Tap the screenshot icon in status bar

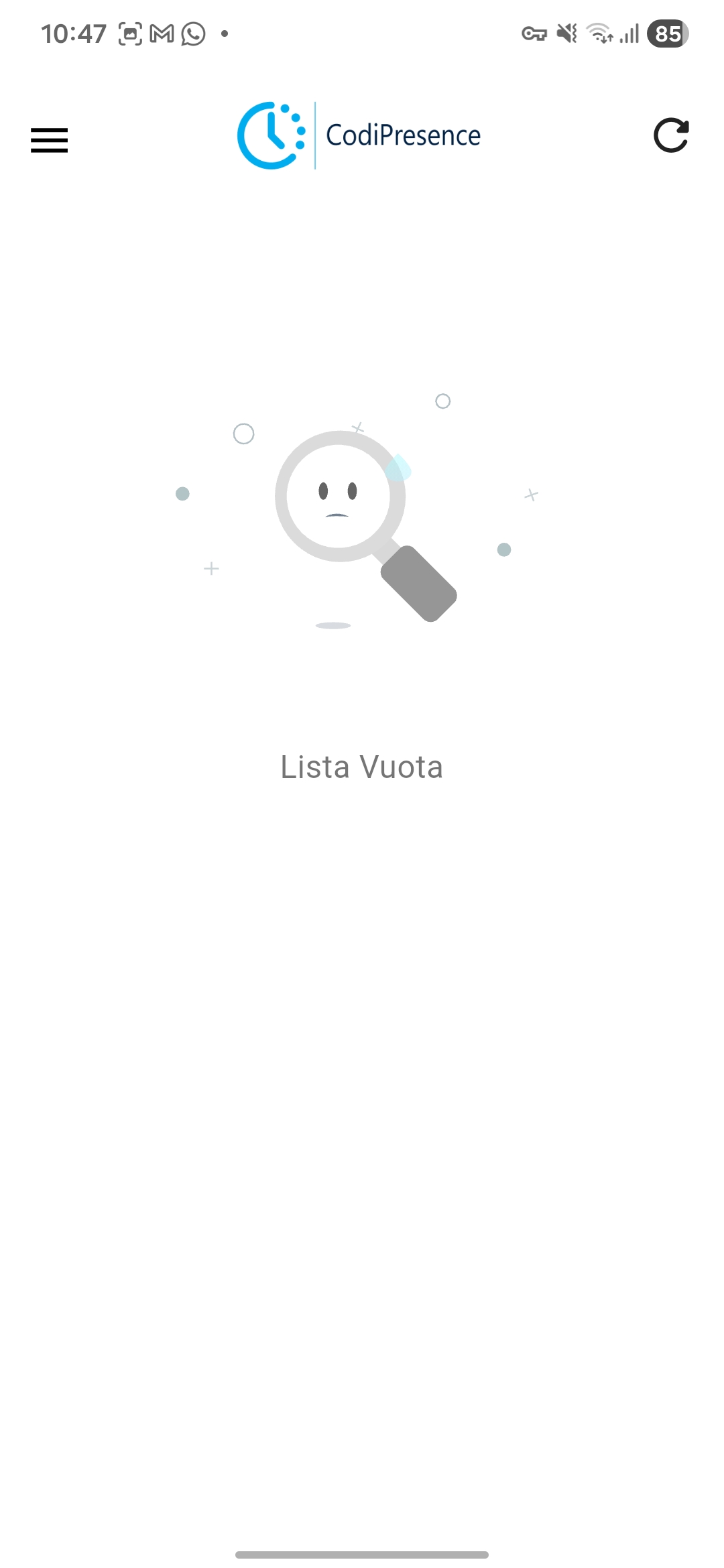131,34
